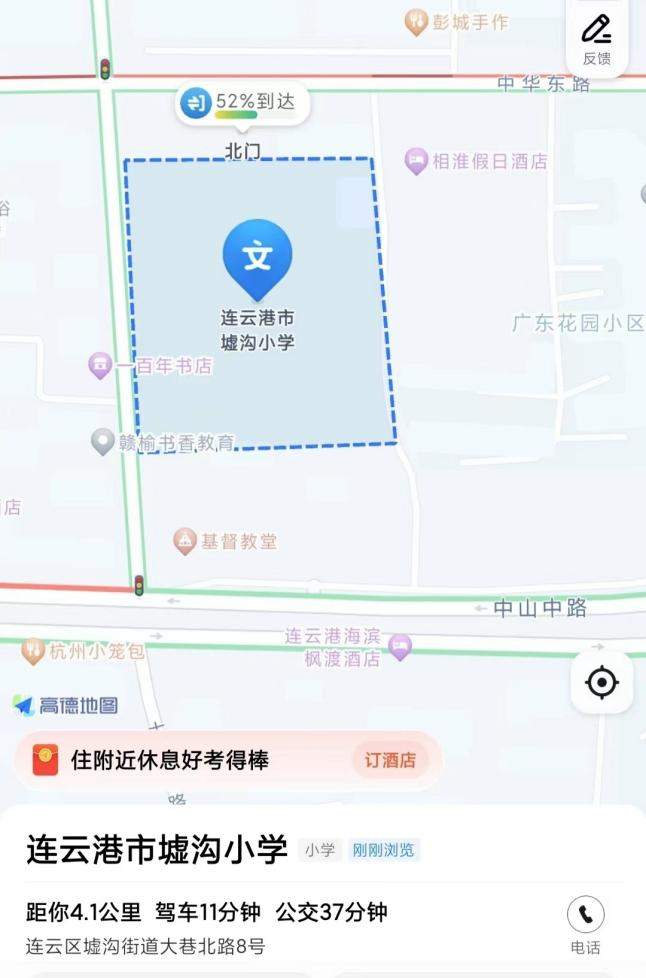Call the school via 电话 icon
Image resolution: width=646 pixels, height=978 pixels.
[585, 914]
